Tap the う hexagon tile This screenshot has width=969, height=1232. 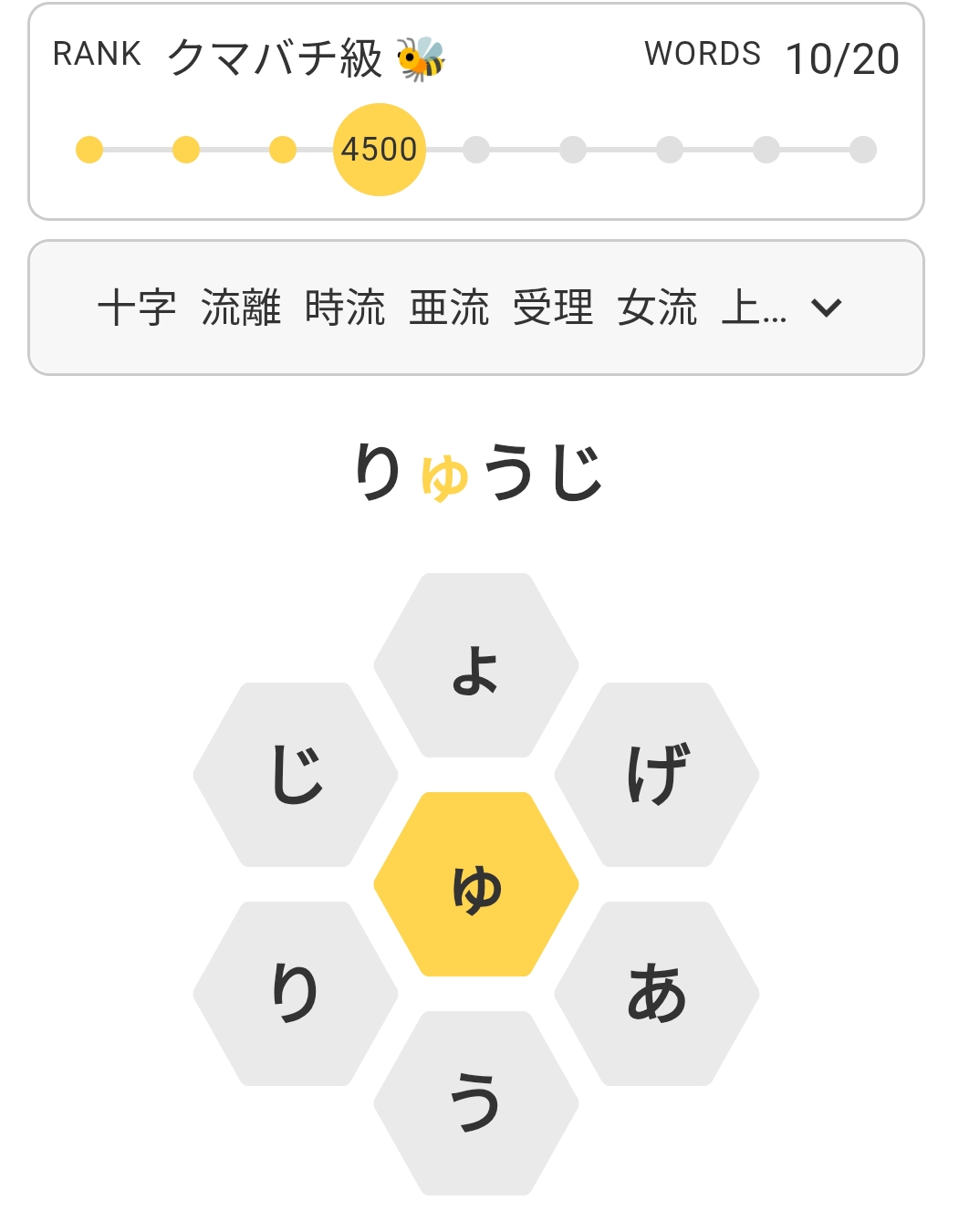pos(475,1103)
